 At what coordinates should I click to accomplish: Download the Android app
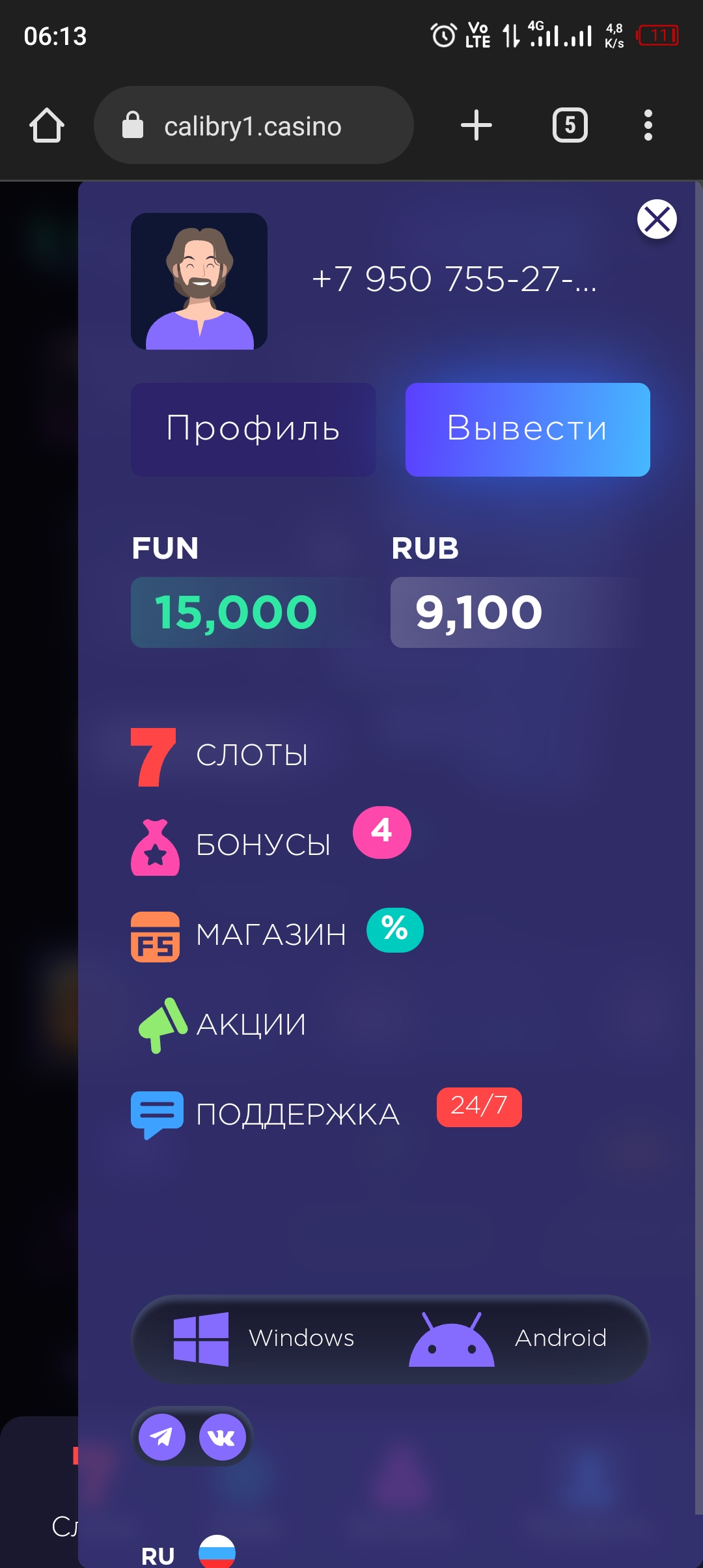click(x=508, y=1339)
